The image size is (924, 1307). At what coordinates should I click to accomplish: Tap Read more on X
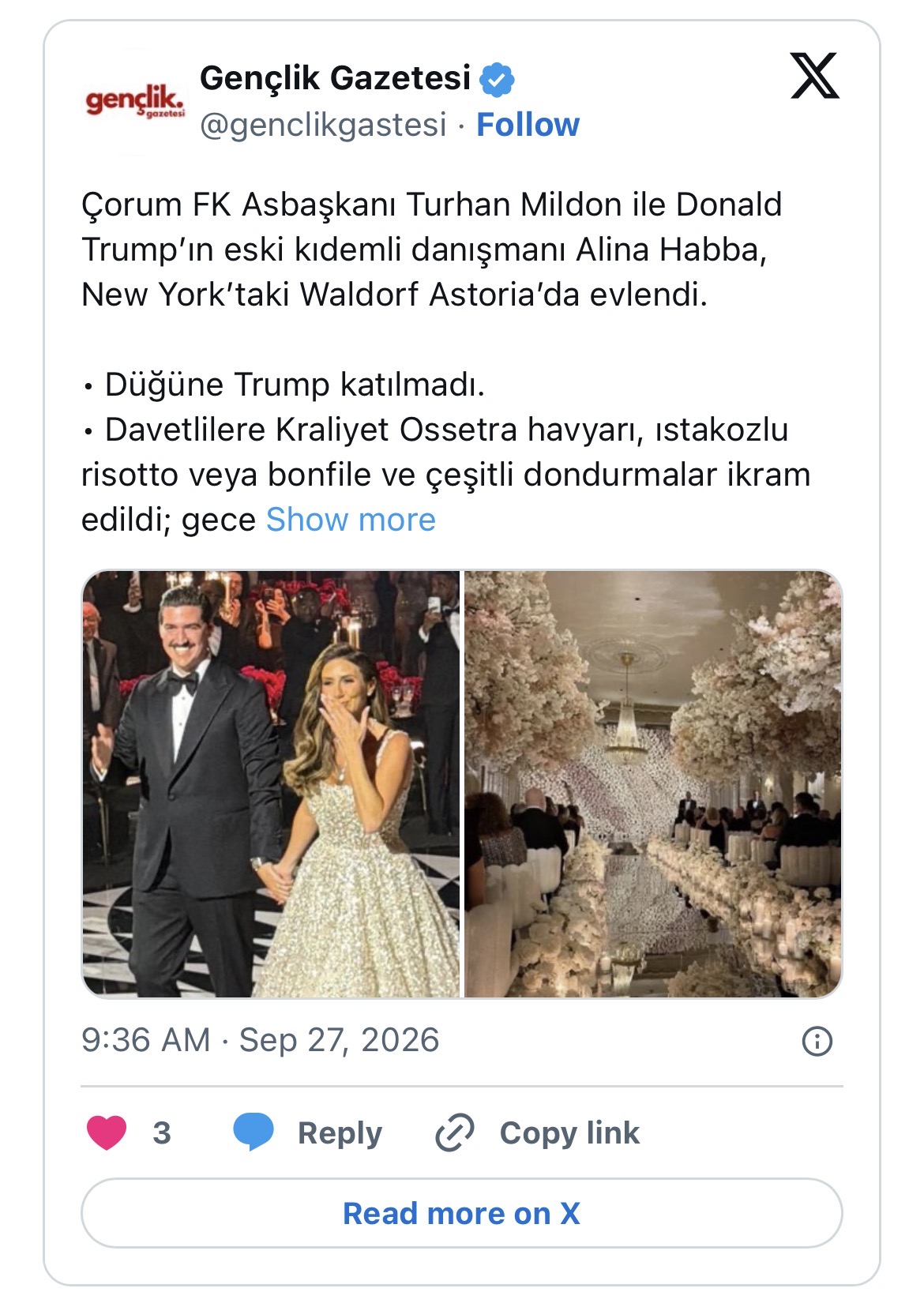pos(462,1213)
